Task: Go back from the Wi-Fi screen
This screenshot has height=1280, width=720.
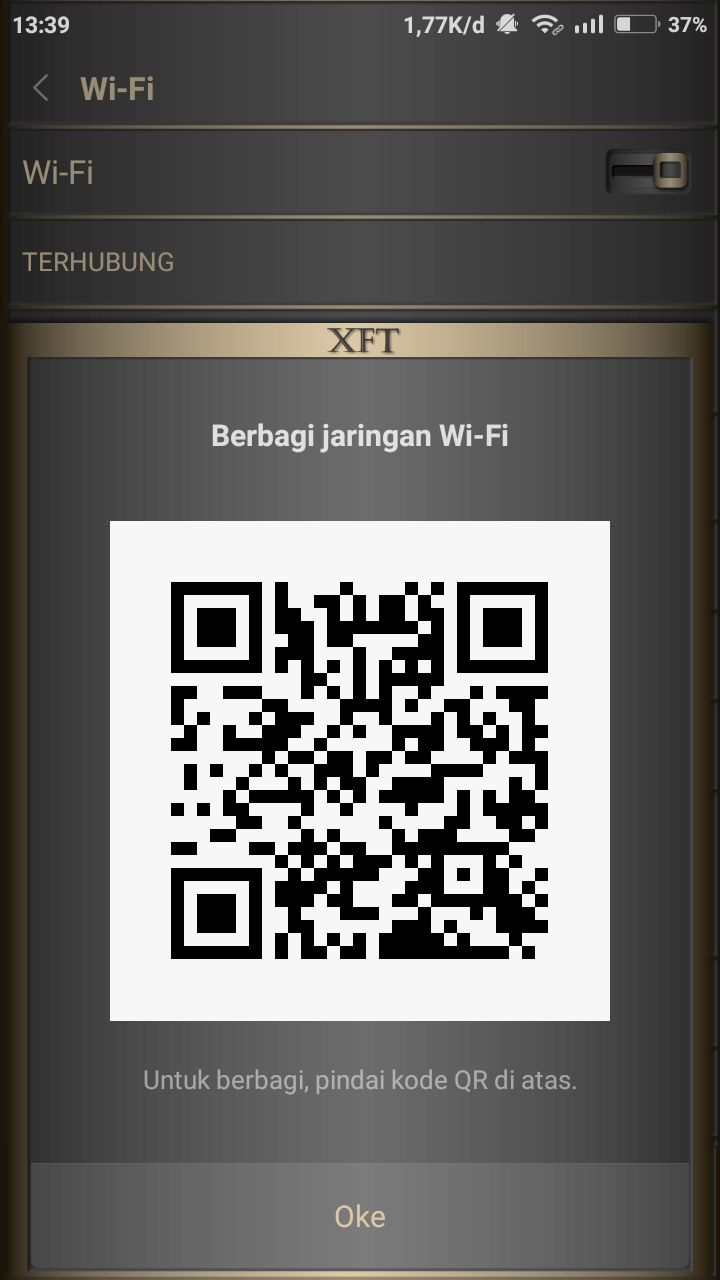Action: 41,88
